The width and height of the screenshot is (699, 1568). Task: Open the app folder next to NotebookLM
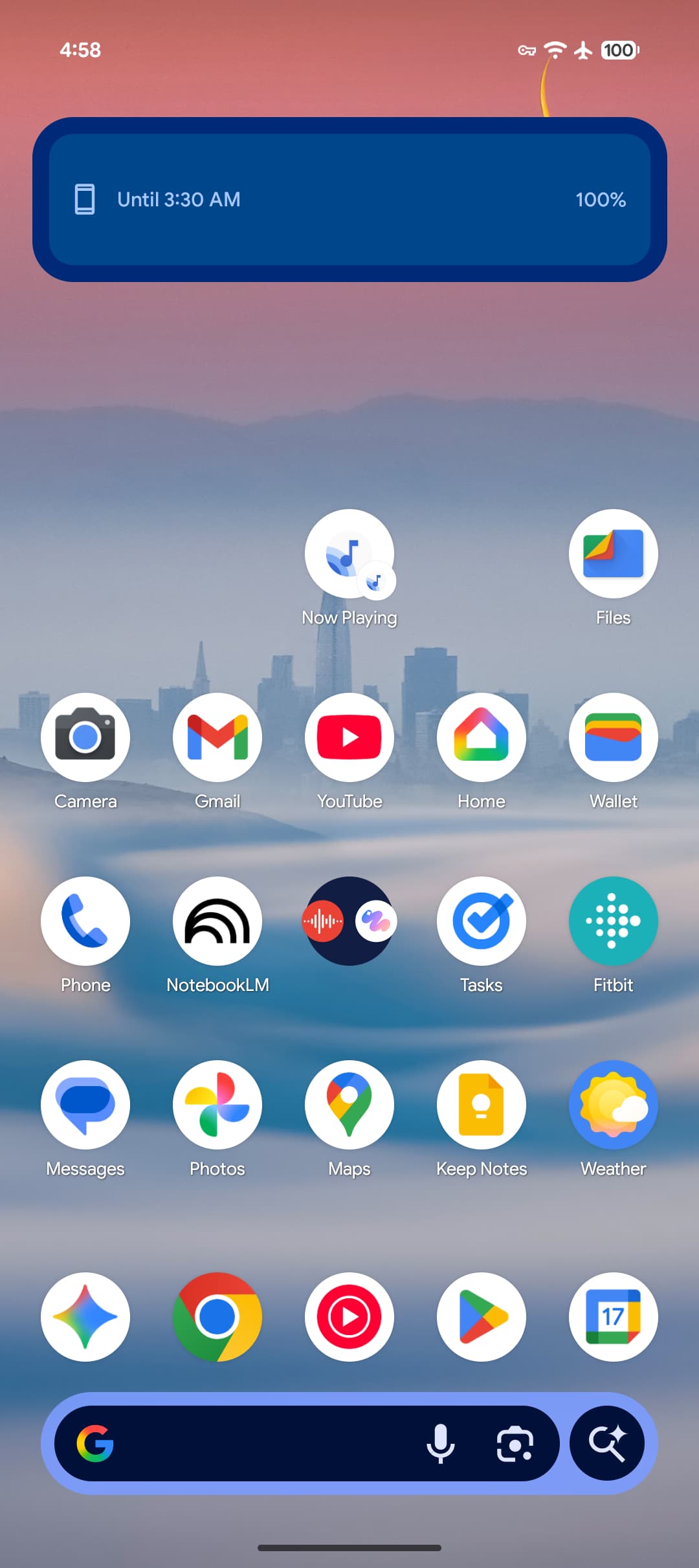pos(349,921)
